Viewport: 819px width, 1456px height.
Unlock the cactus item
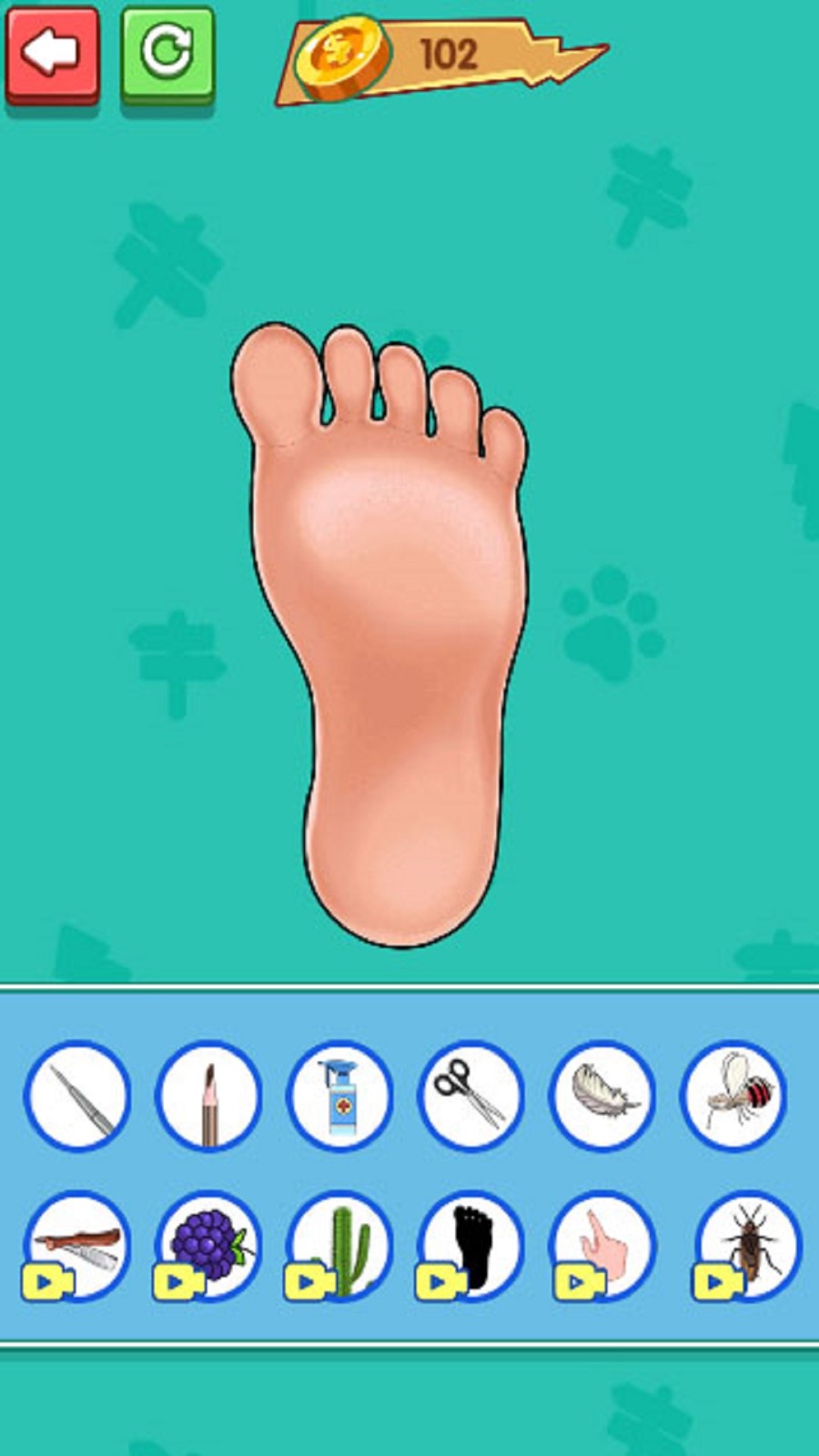pyautogui.click(x=339, y=1244)
